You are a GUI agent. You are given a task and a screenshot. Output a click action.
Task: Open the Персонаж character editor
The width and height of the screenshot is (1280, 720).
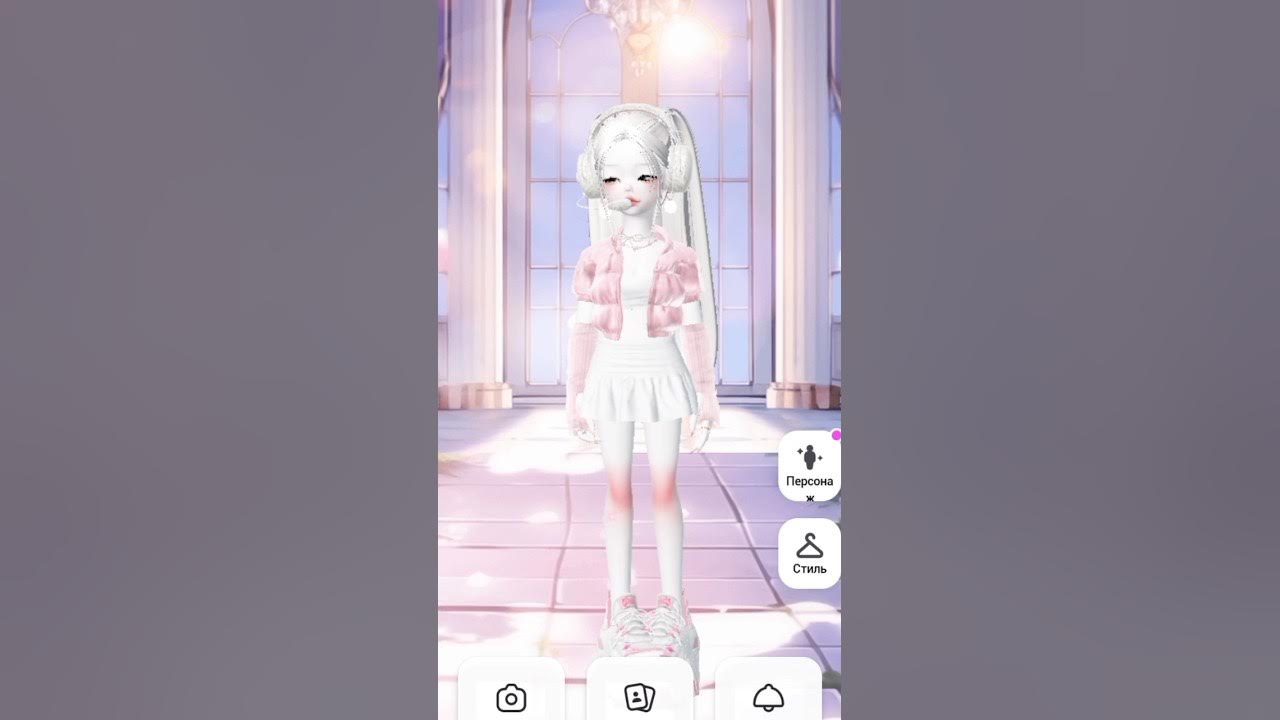coord(809,466)
